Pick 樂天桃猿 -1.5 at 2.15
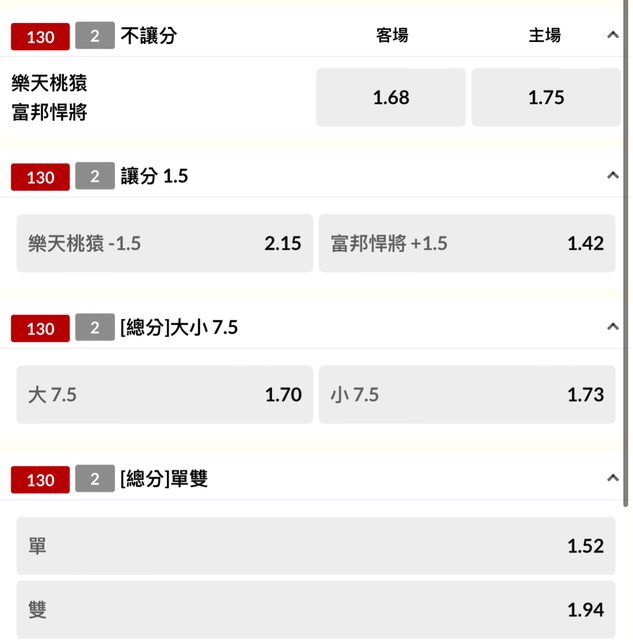 coord(164,243)
